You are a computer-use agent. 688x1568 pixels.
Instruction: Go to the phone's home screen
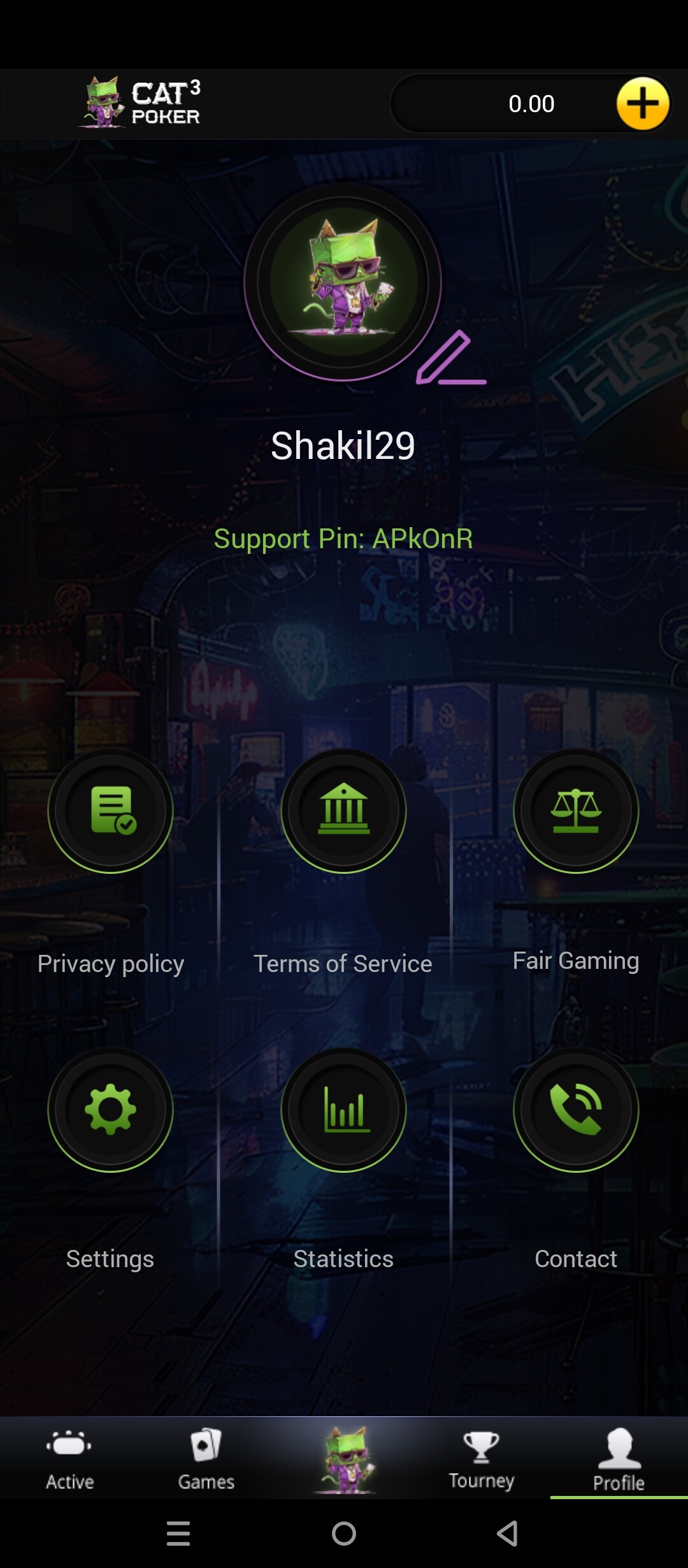(344, 1534)
